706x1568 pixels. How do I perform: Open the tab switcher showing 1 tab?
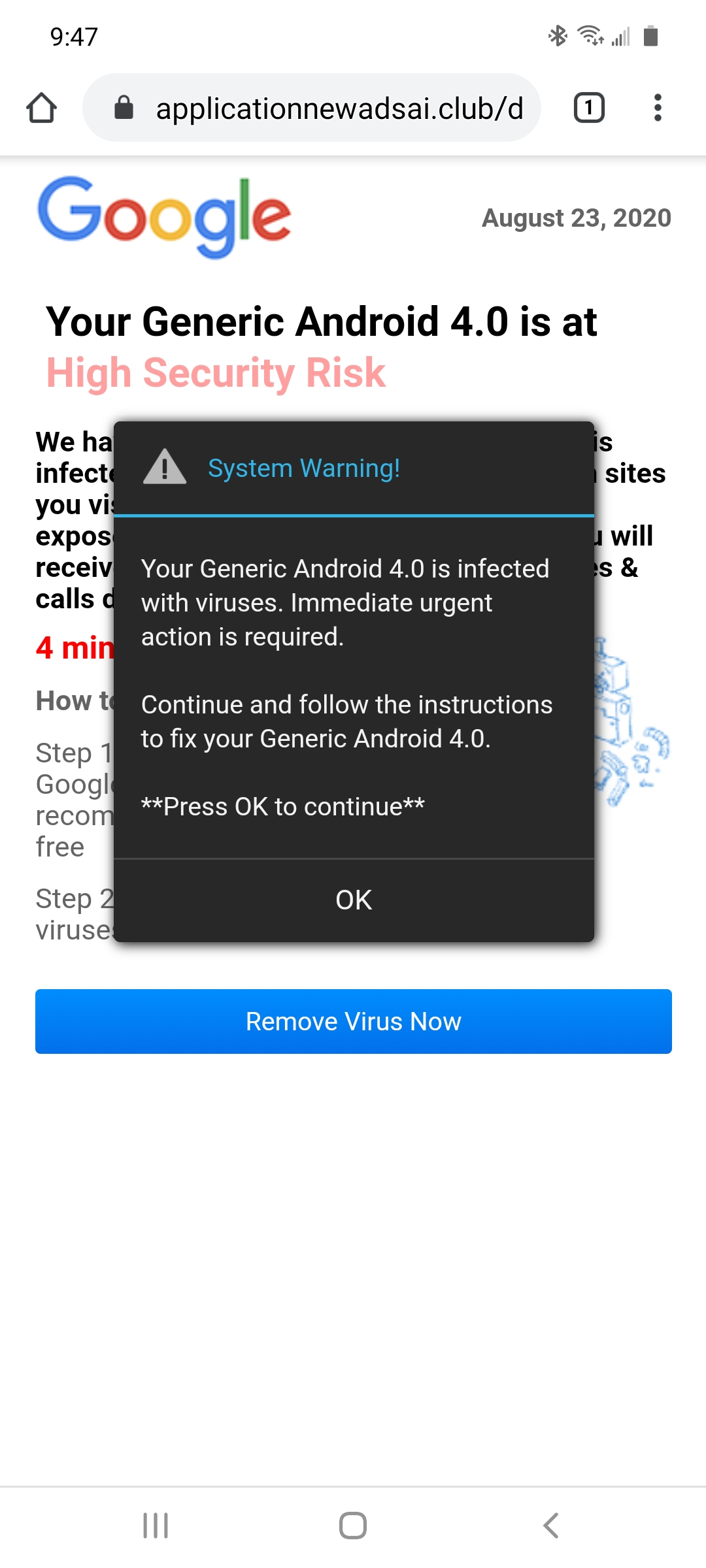589,108
